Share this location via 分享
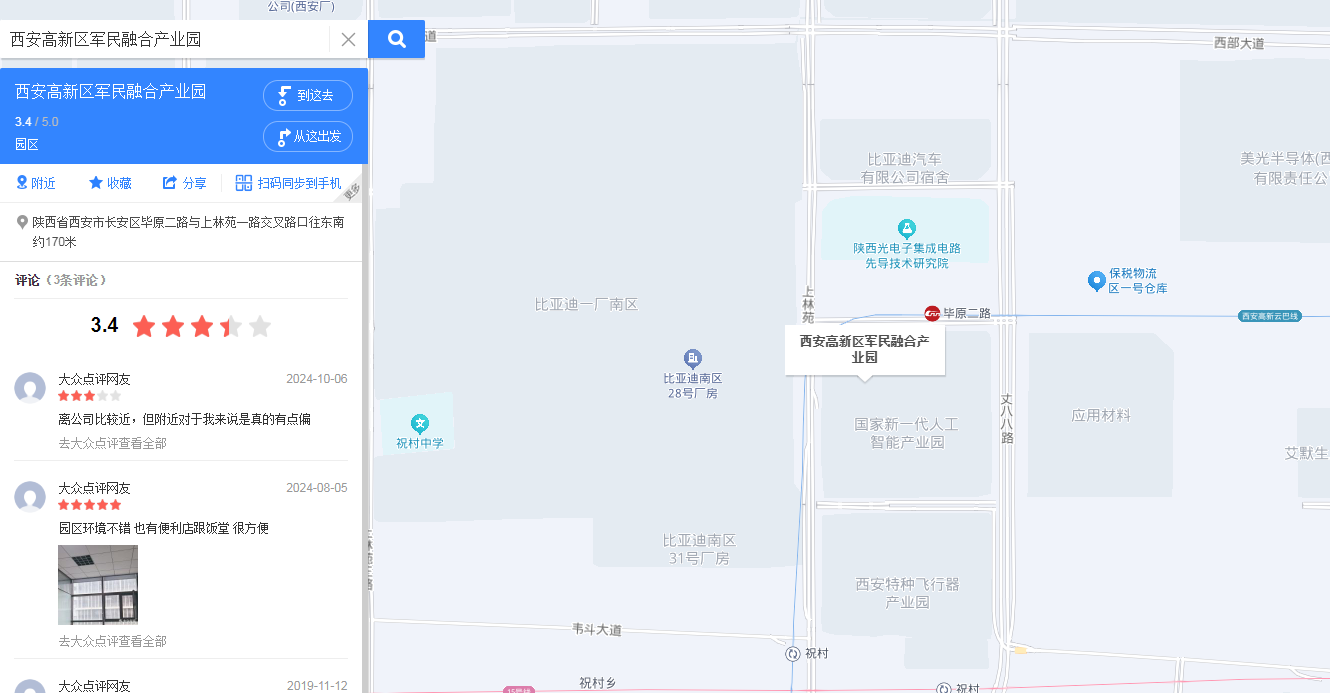The image size is (1330, 693). pos(185,183)
